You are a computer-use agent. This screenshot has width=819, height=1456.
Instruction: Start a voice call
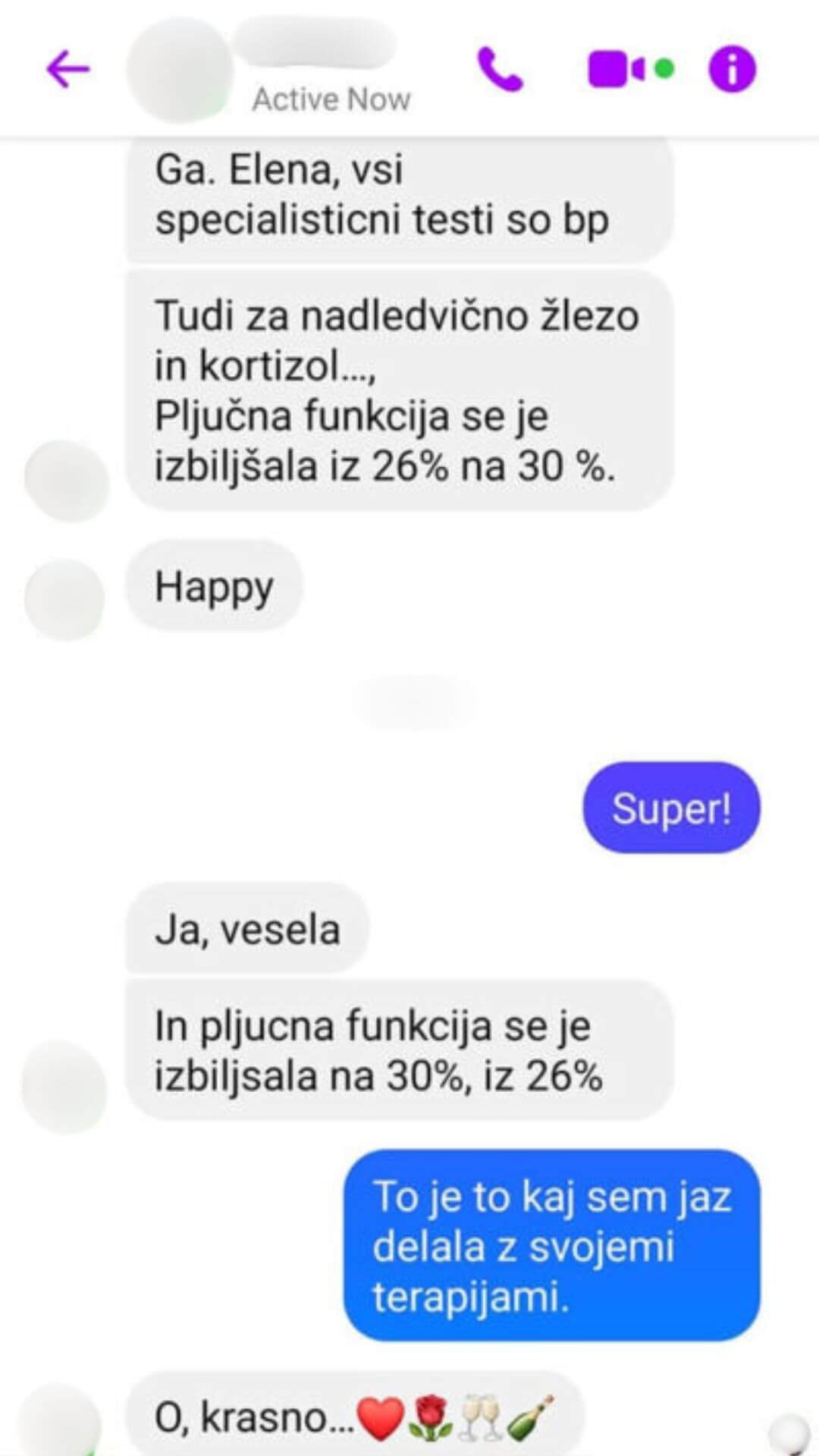500,70
